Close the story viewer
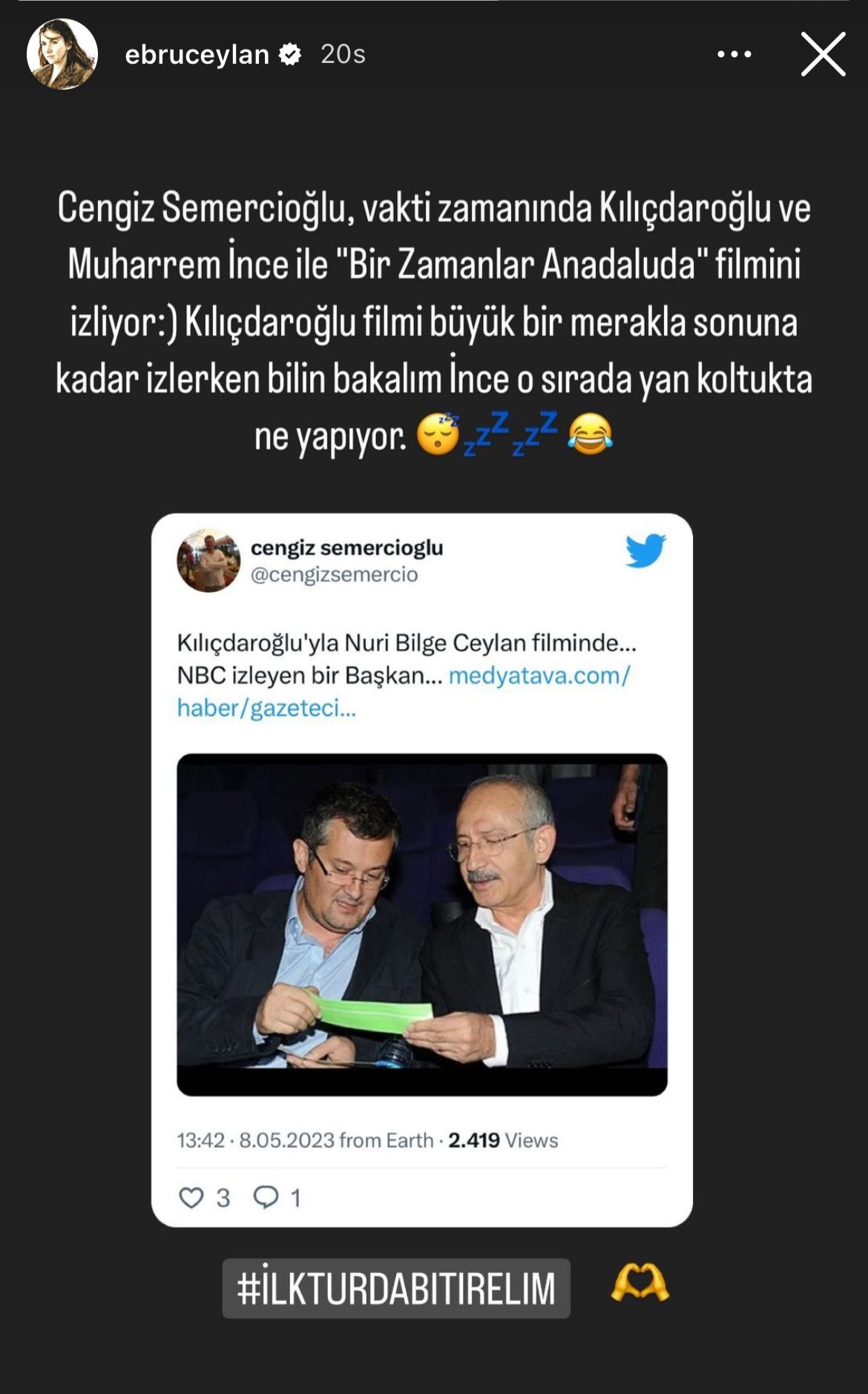 point(823,54)
